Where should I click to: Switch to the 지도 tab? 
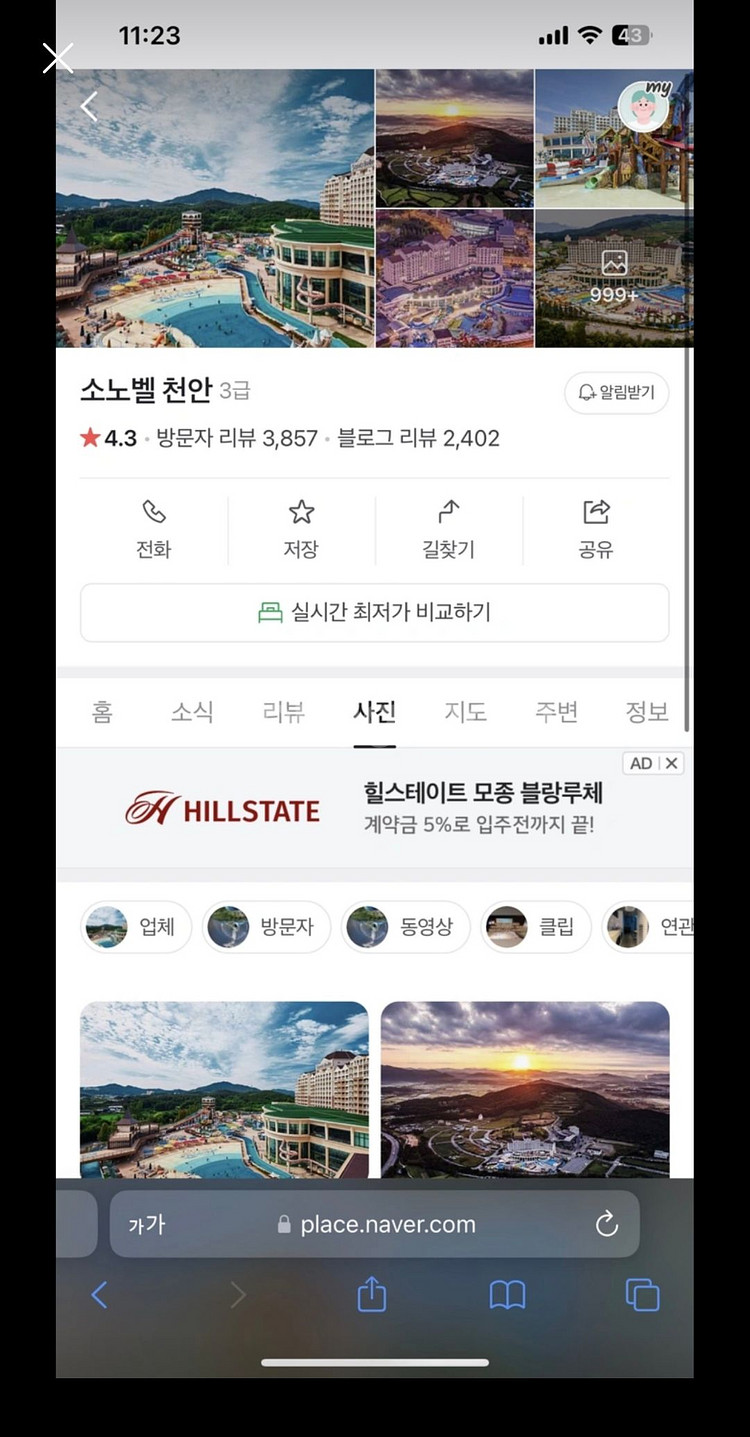coord(465,712)
